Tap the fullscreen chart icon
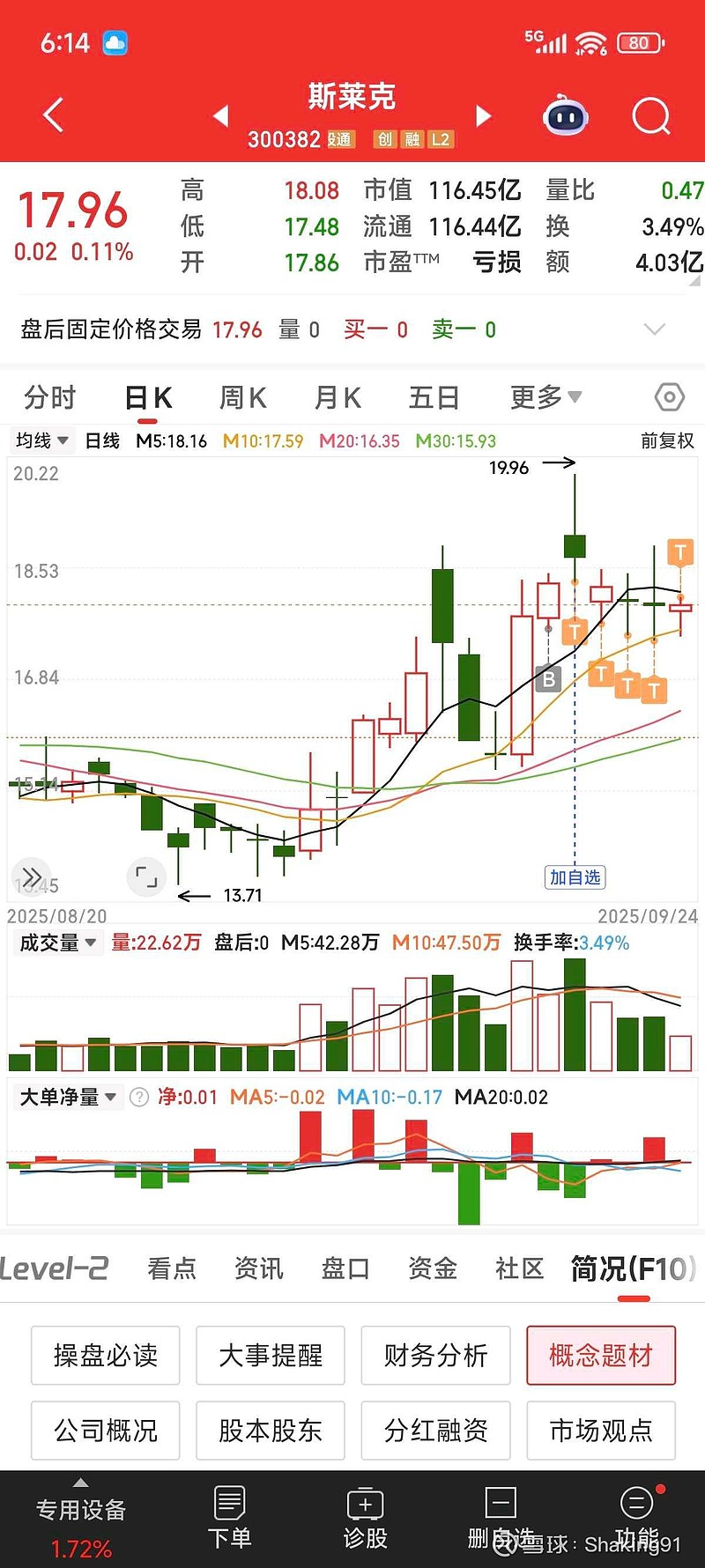This screenshot has width=705, height=1568. click(x=146, y=876)
